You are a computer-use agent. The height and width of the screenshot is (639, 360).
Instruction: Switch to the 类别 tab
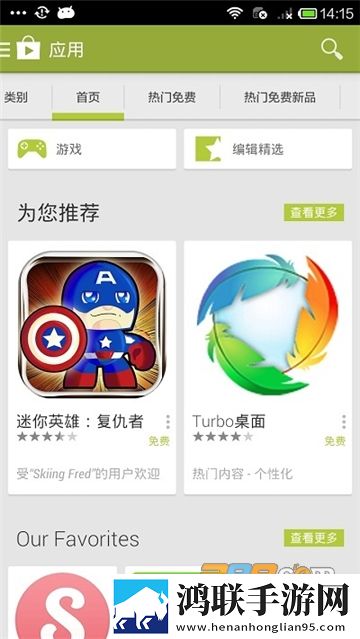coord(16,97)
